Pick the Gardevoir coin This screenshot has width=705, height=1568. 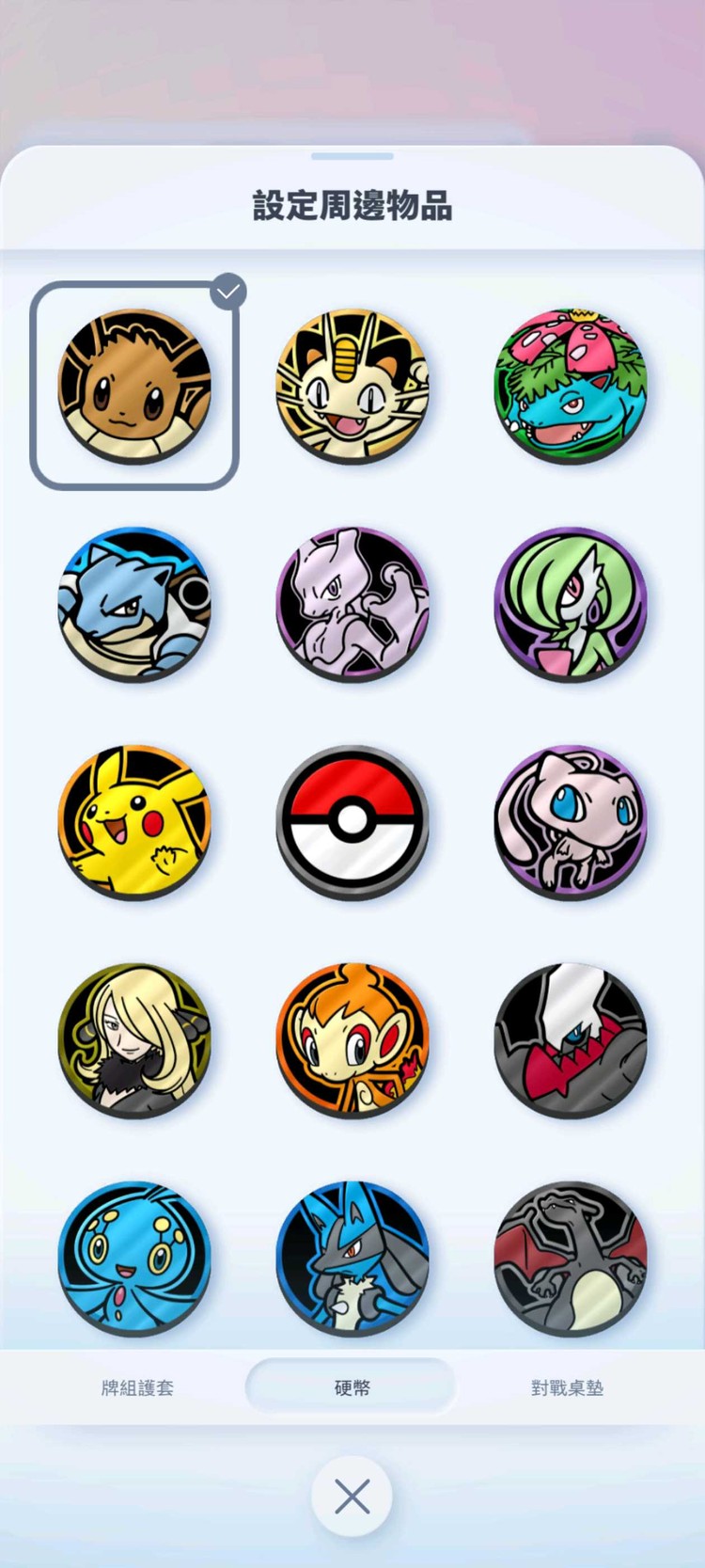click(x=571, y=604)
